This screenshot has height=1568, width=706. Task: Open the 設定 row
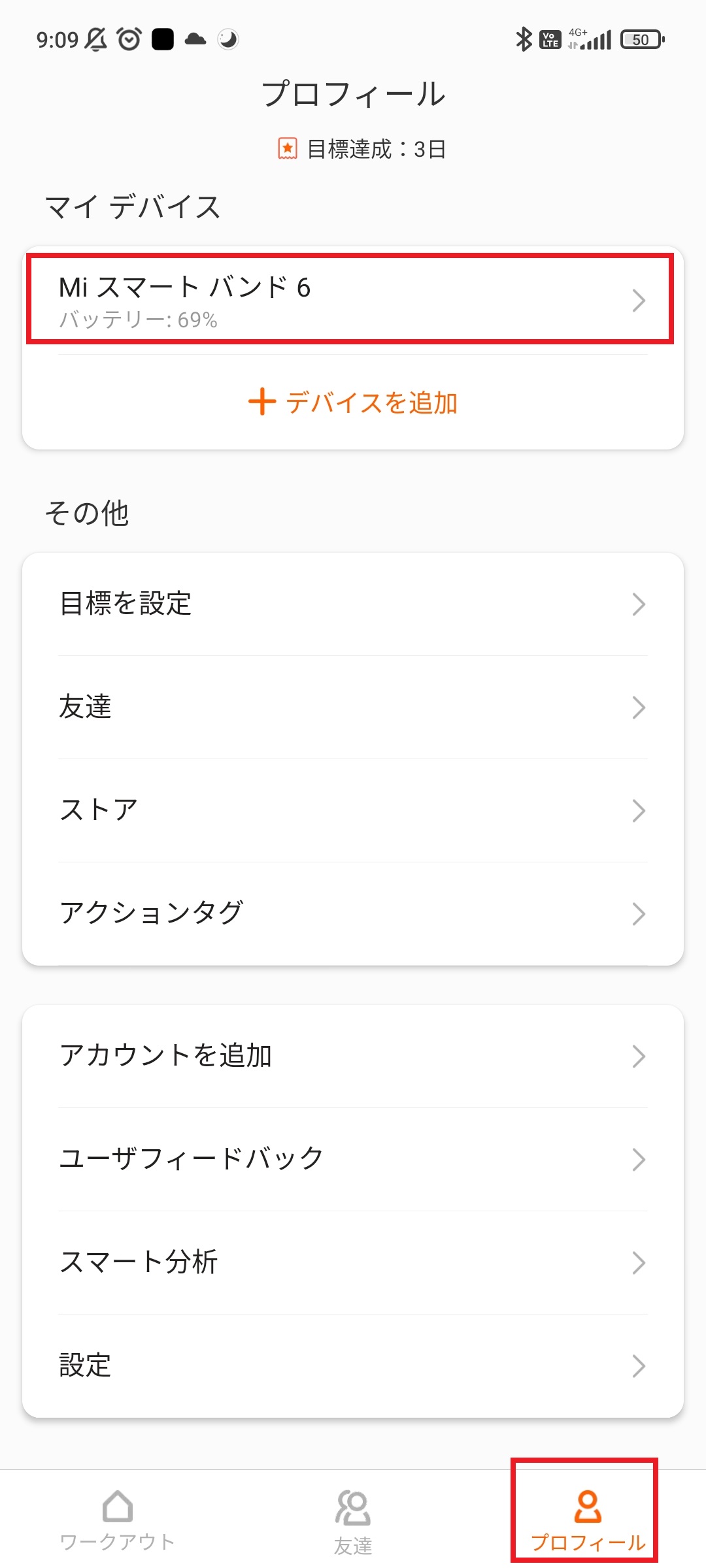[x=353, y=1366]
